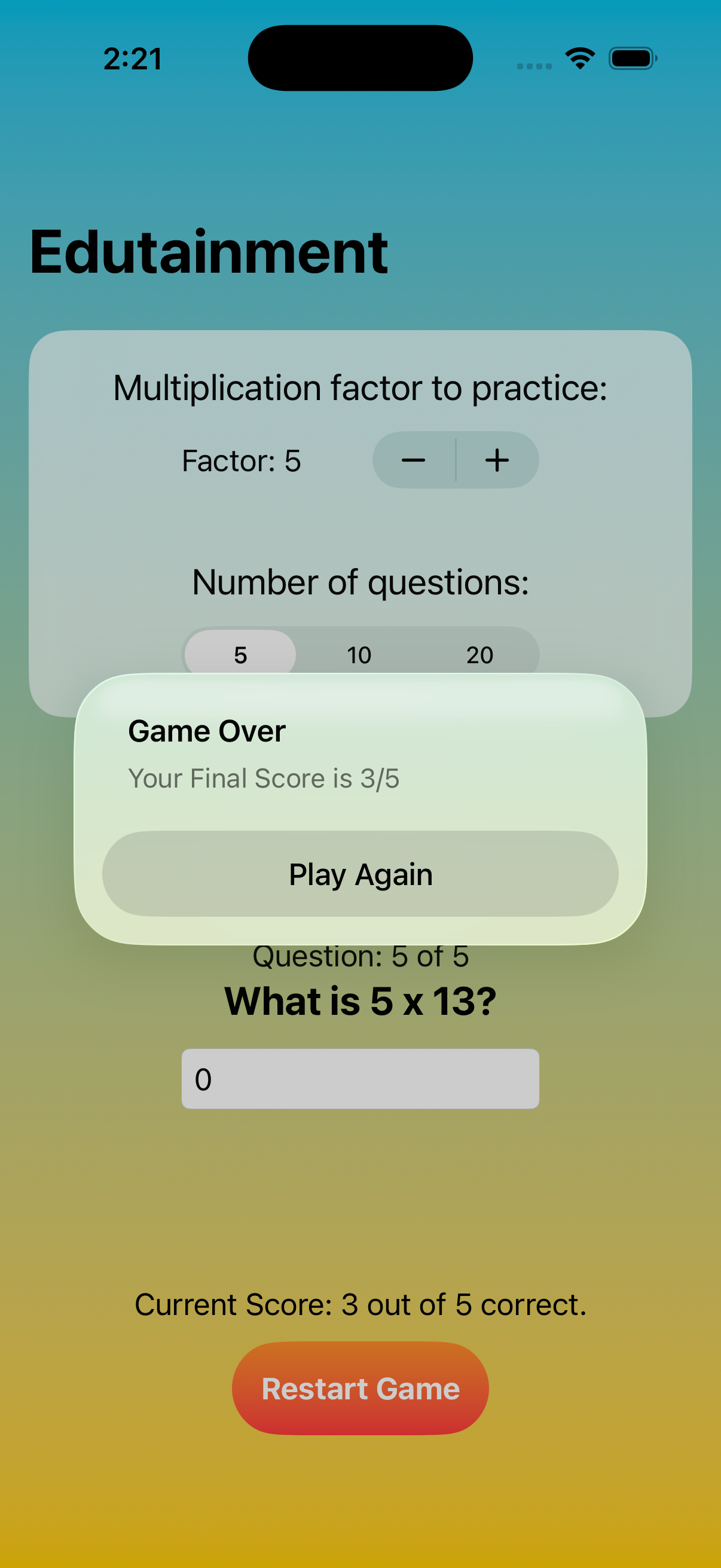Increase the multiplication factor with plus
The width and height of the screenshot is (721, 1568).
pos(497,460)
